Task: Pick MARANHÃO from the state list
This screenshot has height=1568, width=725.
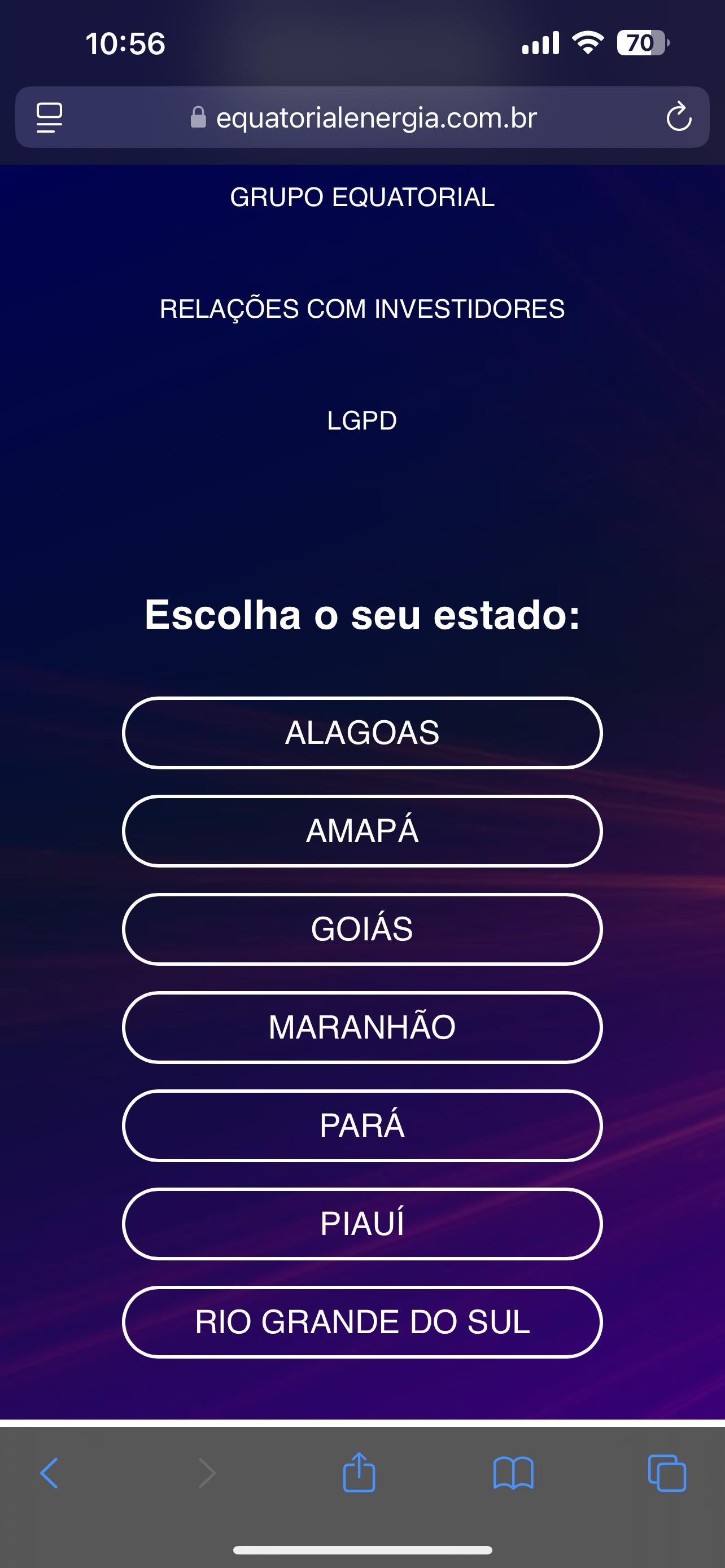Action: (x=362, y=1027)
